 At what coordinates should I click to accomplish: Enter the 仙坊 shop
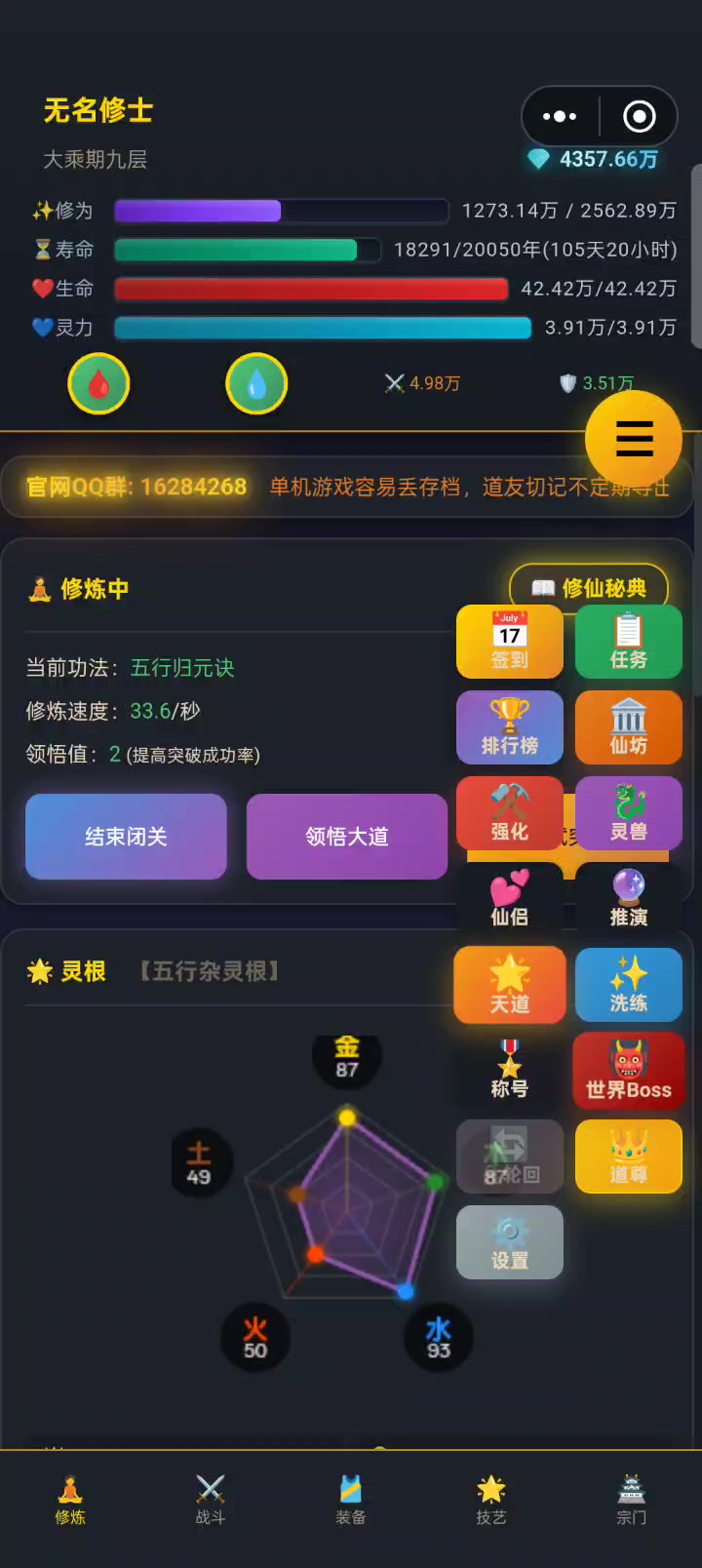(628, 728)
